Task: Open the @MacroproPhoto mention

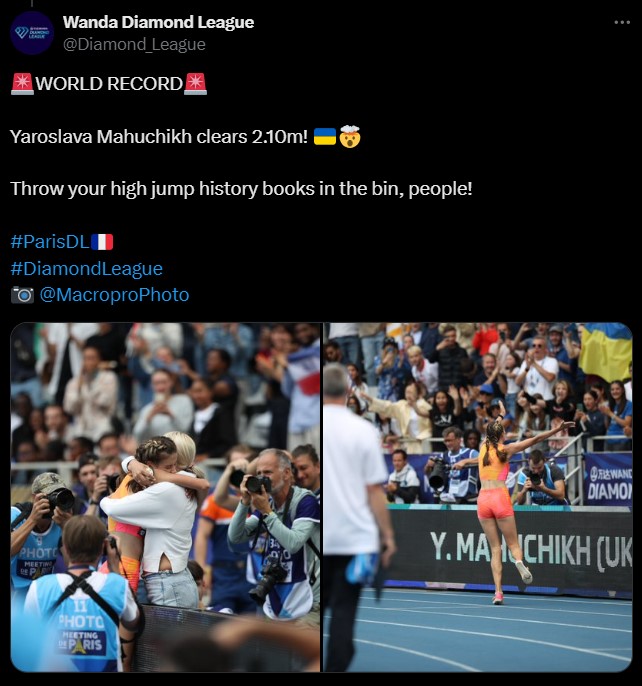Action: pos(114,294)
